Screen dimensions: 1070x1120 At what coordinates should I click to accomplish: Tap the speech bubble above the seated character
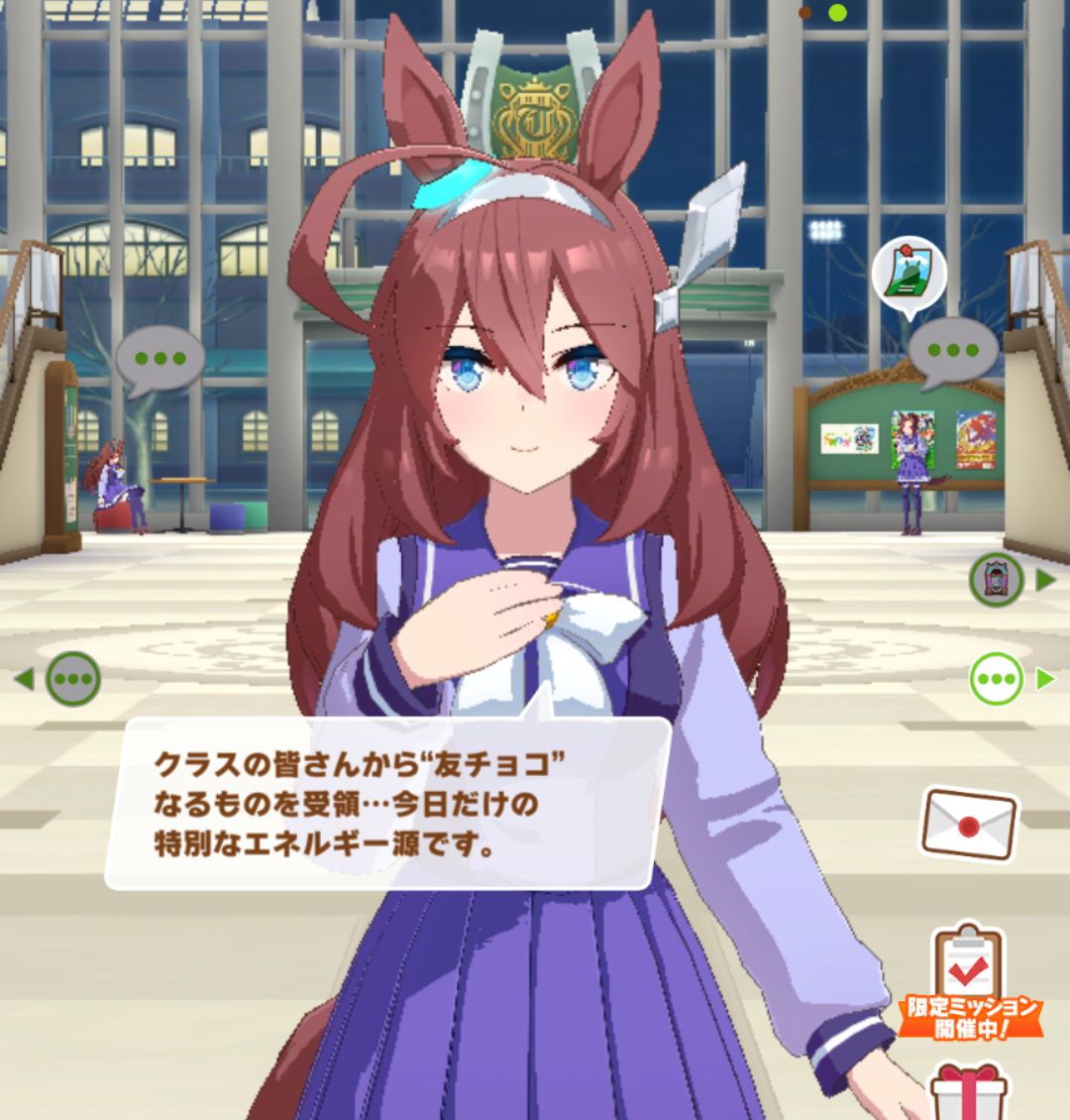(x=160, y=359)
